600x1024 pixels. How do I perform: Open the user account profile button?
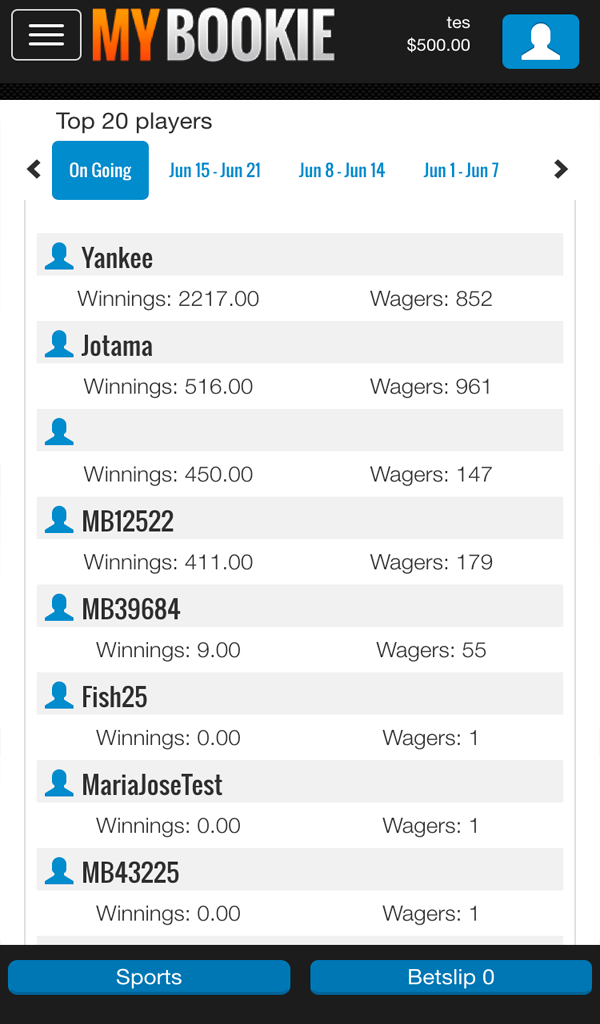[541, 41]
